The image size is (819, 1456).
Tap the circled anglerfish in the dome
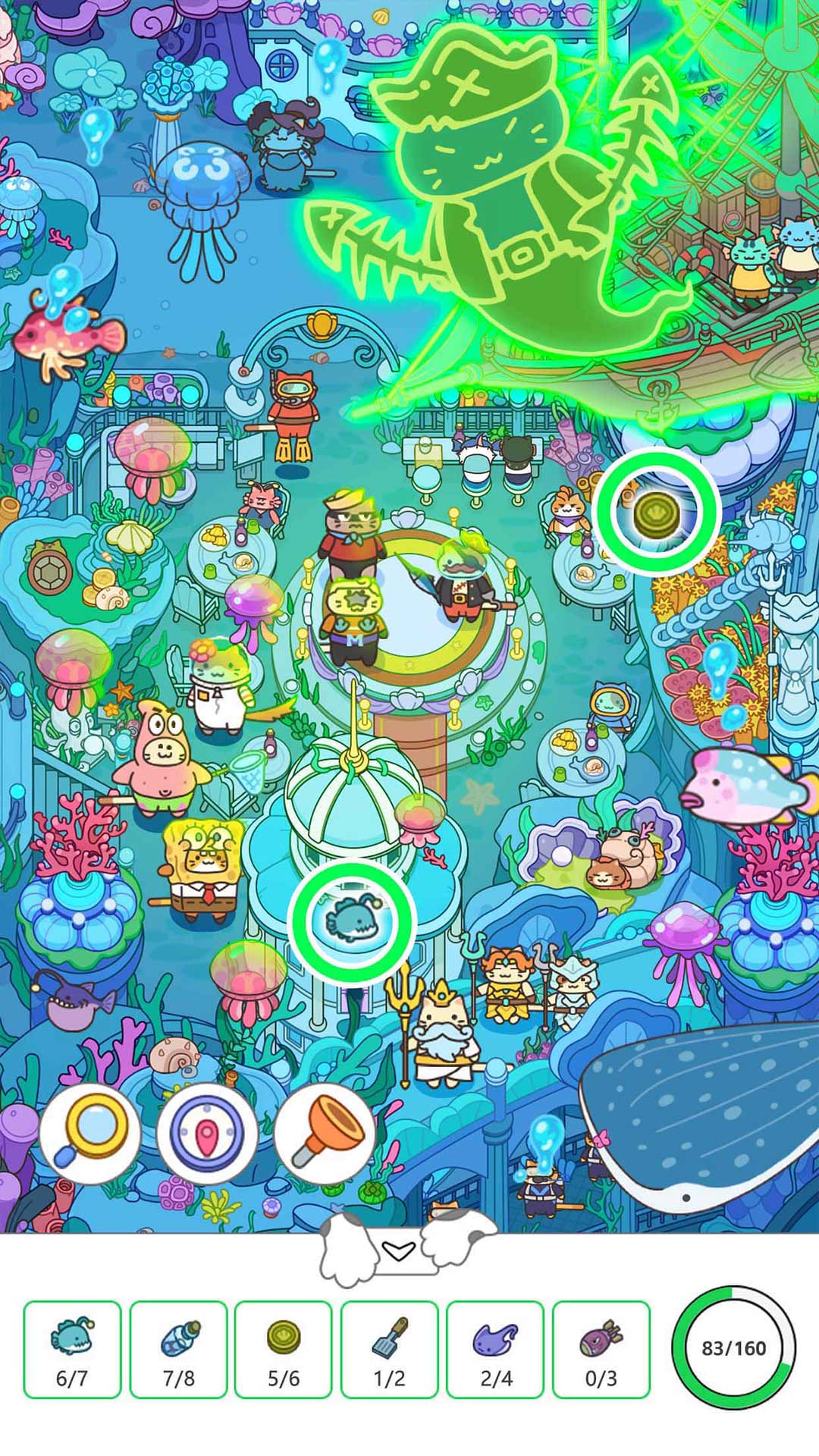[x=352, y=921]
